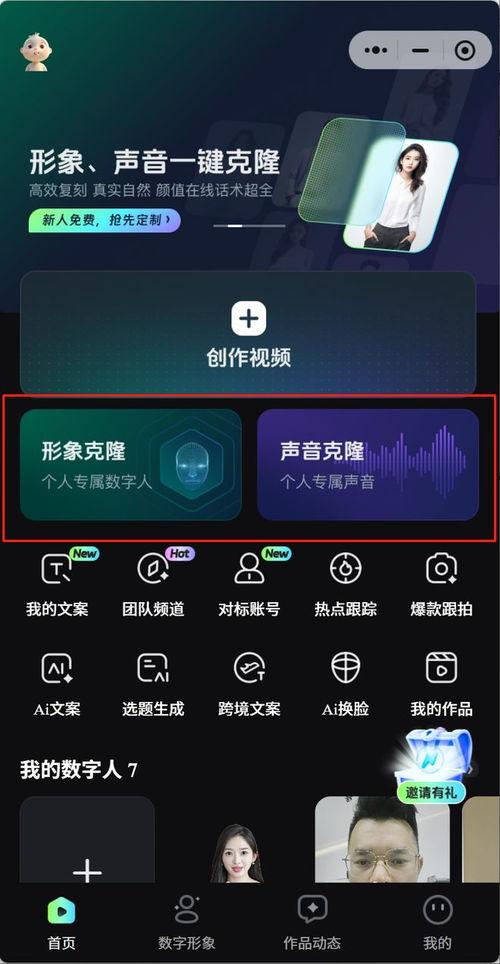
Task: Open 热点跟踪
Action: [346, 583]
